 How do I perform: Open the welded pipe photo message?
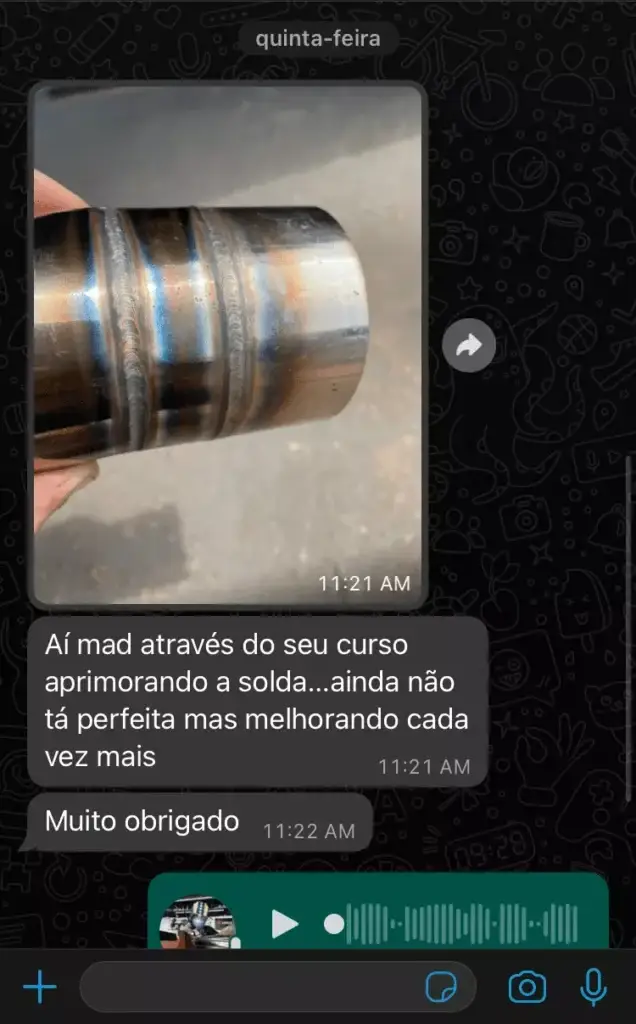click(x=228, y=345)
